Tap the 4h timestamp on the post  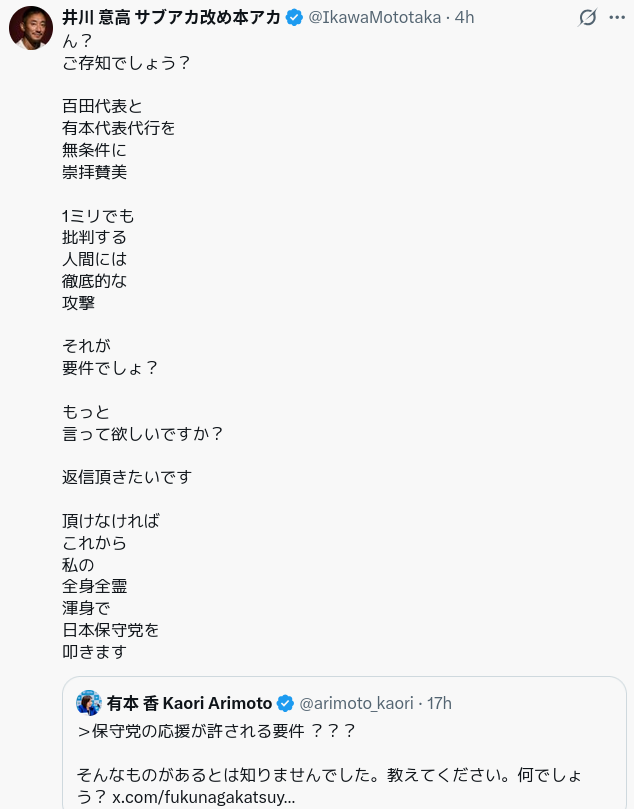464,18
